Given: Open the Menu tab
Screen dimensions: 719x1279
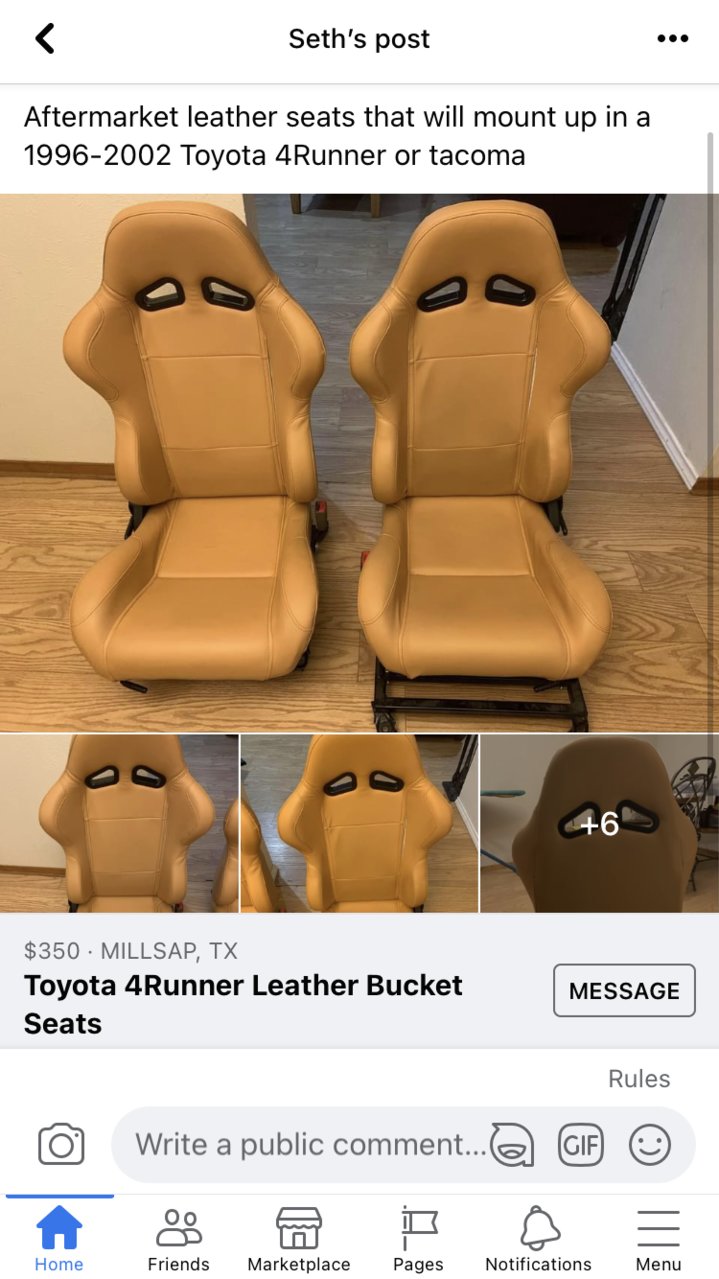Looking at the screenshot, I should [658, 1238].
